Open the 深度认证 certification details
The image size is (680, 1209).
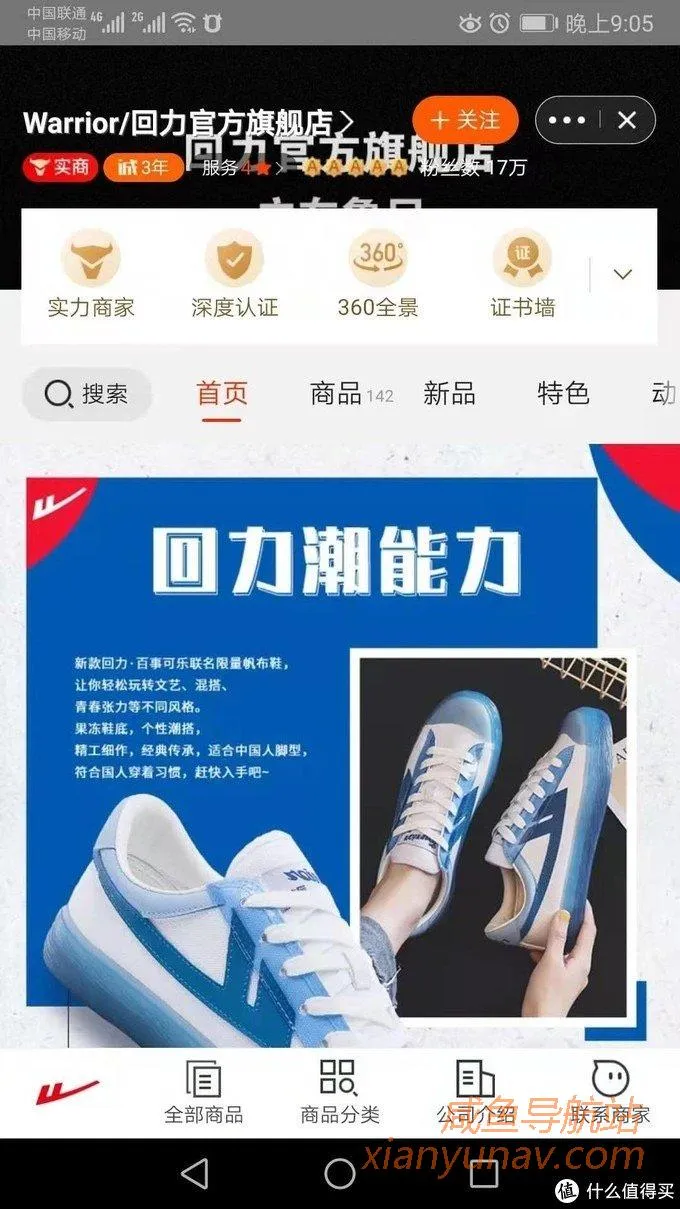234,273
